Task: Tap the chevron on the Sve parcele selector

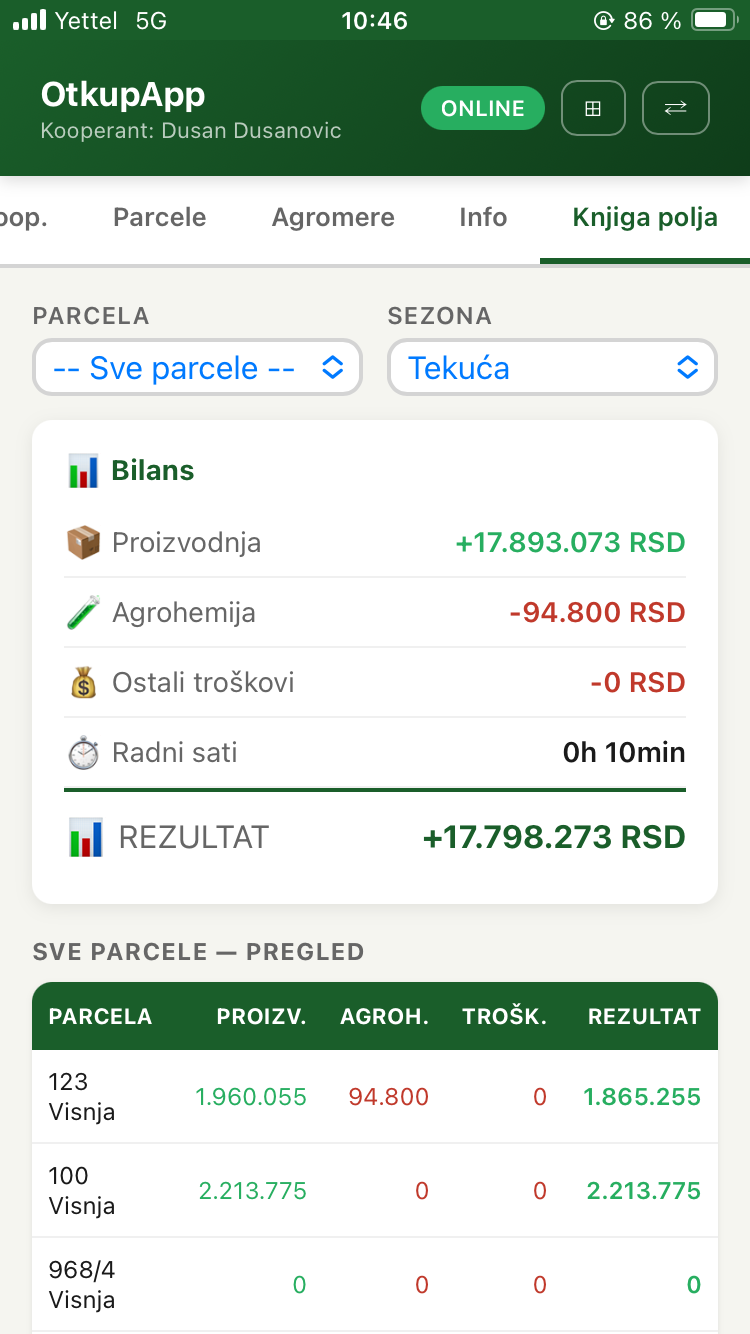Action: pyautogui.click(x=333, y=367)
